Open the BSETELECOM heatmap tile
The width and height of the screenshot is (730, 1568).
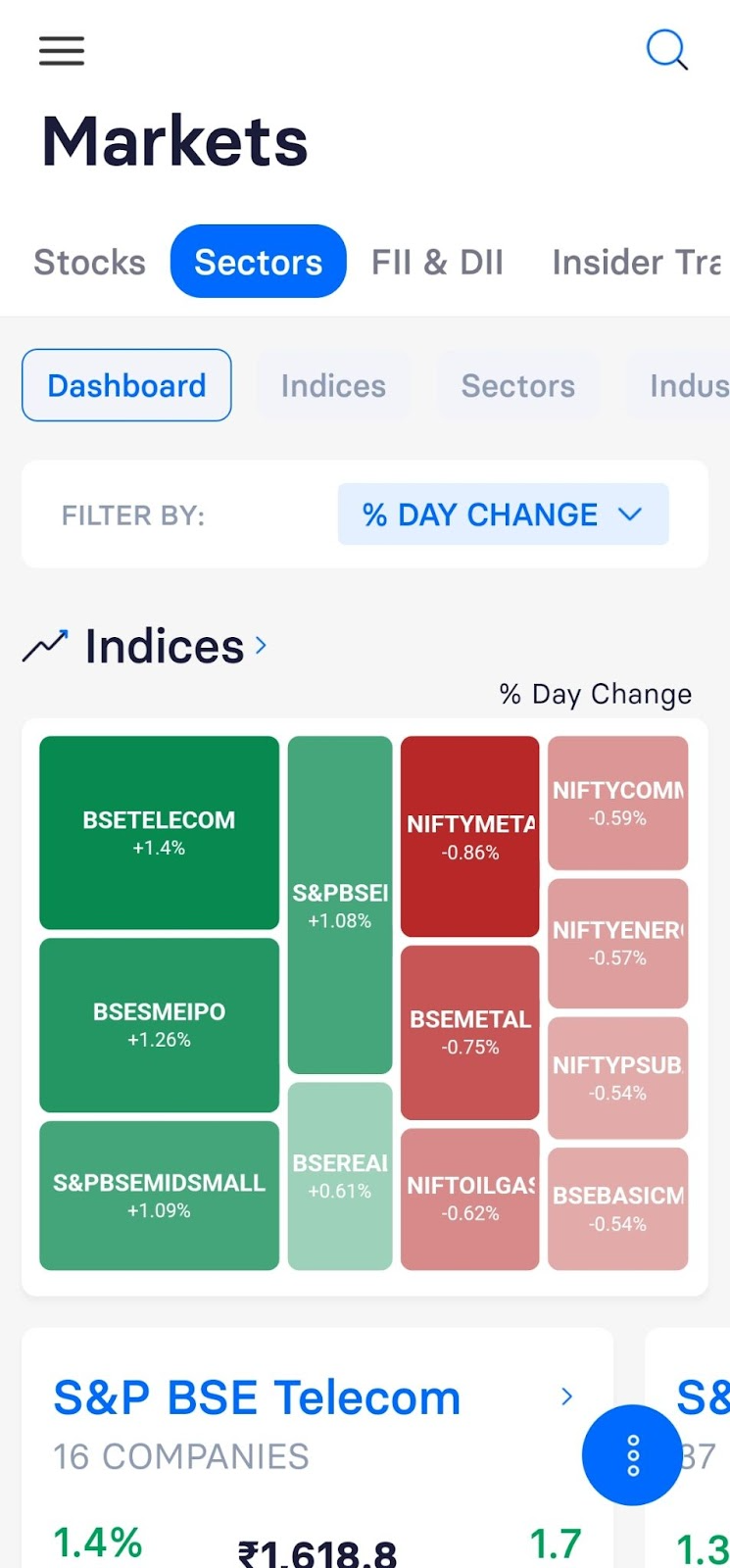click(x=159, y=833)
